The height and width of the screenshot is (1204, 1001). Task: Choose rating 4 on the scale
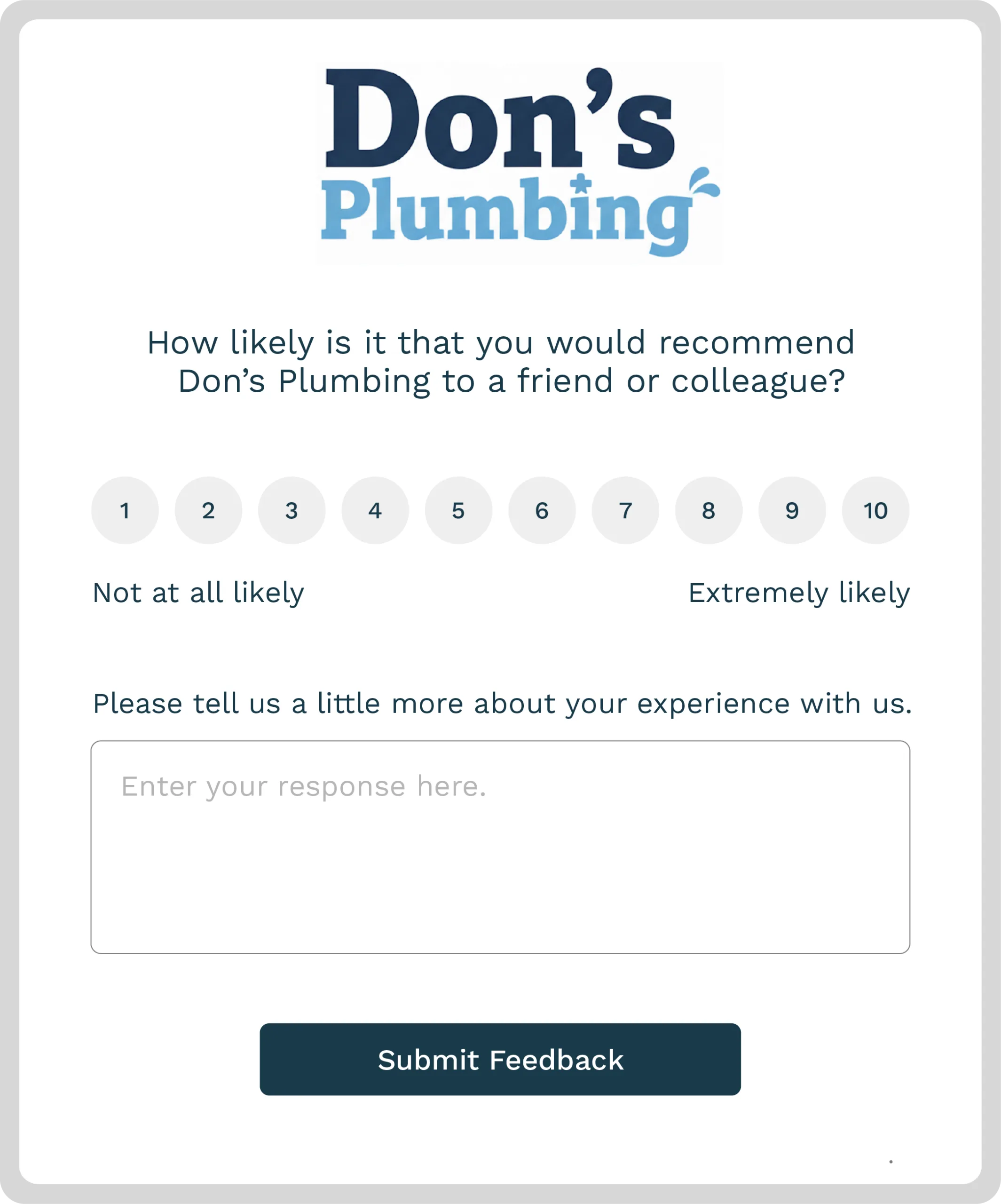click(375, 510)
